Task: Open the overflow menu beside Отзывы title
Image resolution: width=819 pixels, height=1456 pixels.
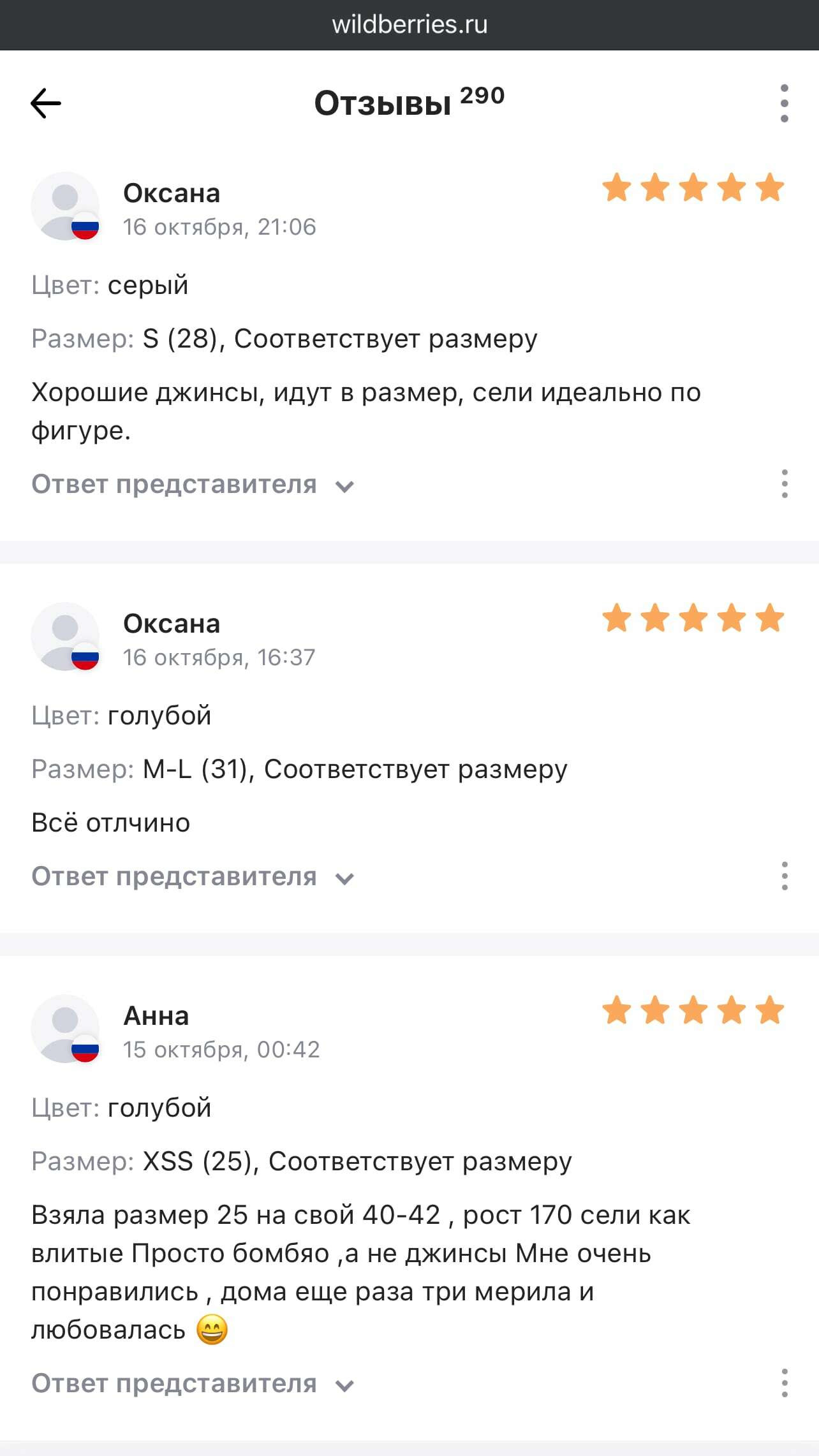Action: tap(784, 103)
